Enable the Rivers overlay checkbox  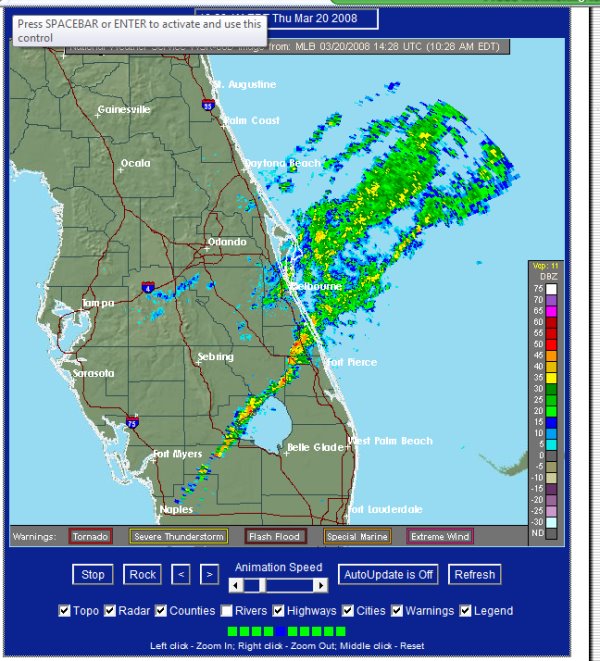point(227,611)
